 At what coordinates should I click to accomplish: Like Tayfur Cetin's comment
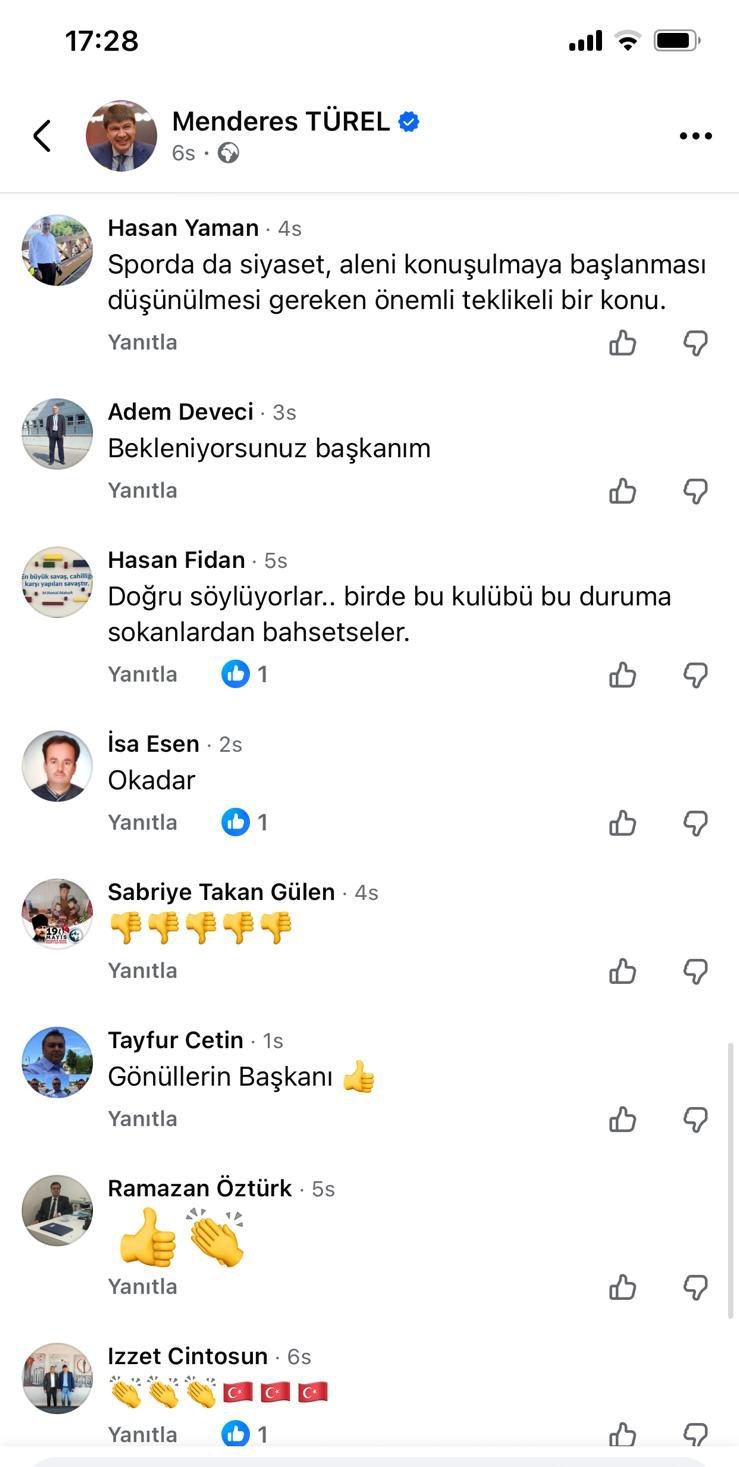(623, 1119)
